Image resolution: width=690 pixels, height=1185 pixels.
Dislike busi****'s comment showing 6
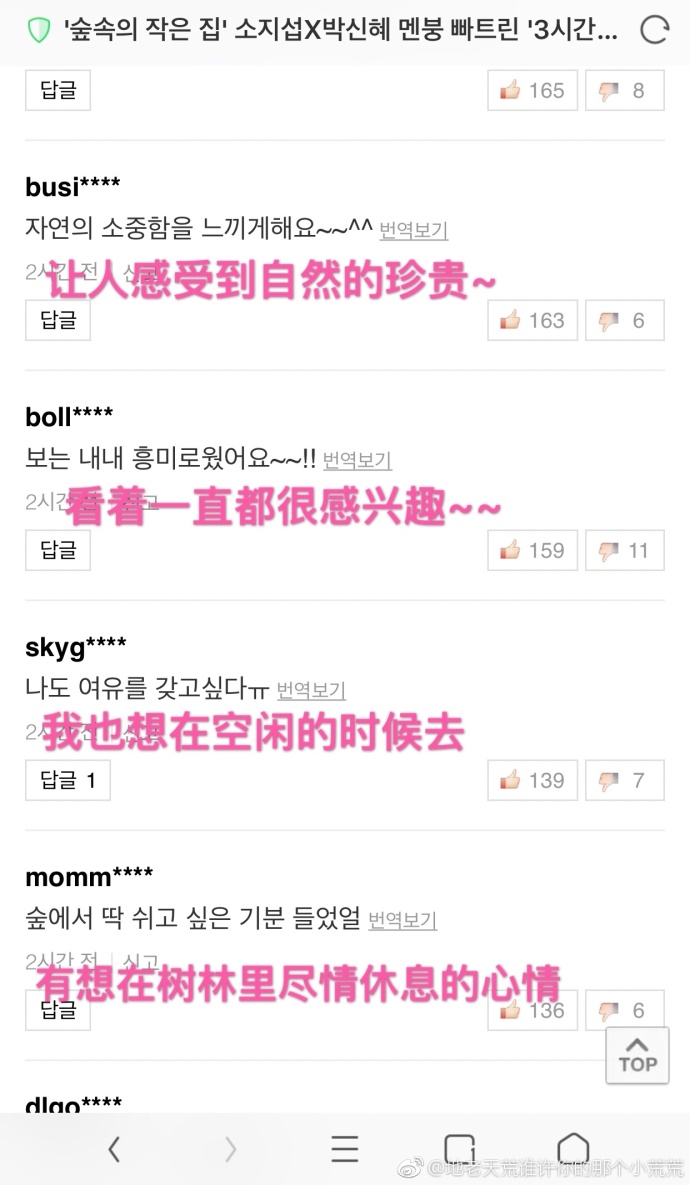tap(624, 320)
